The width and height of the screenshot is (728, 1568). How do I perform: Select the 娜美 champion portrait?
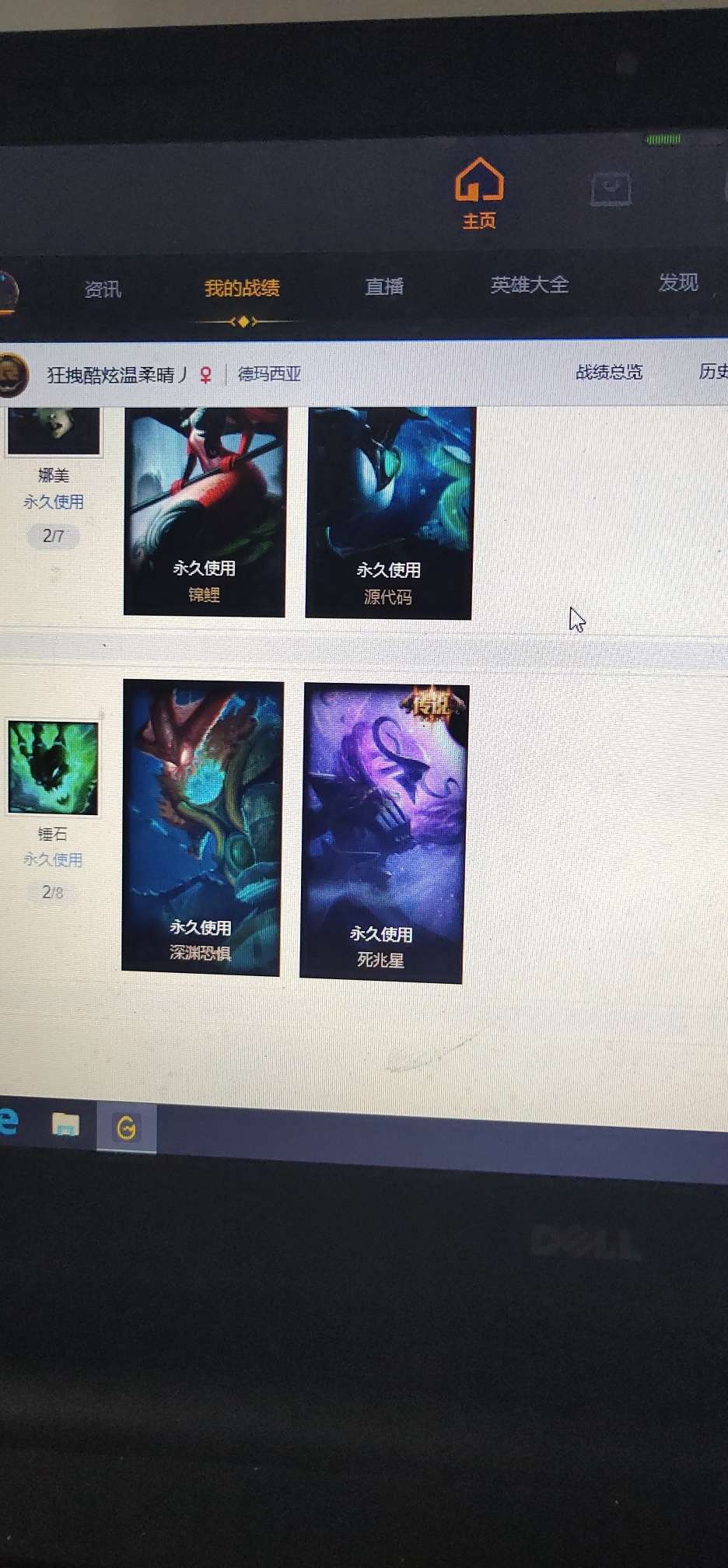53,430
